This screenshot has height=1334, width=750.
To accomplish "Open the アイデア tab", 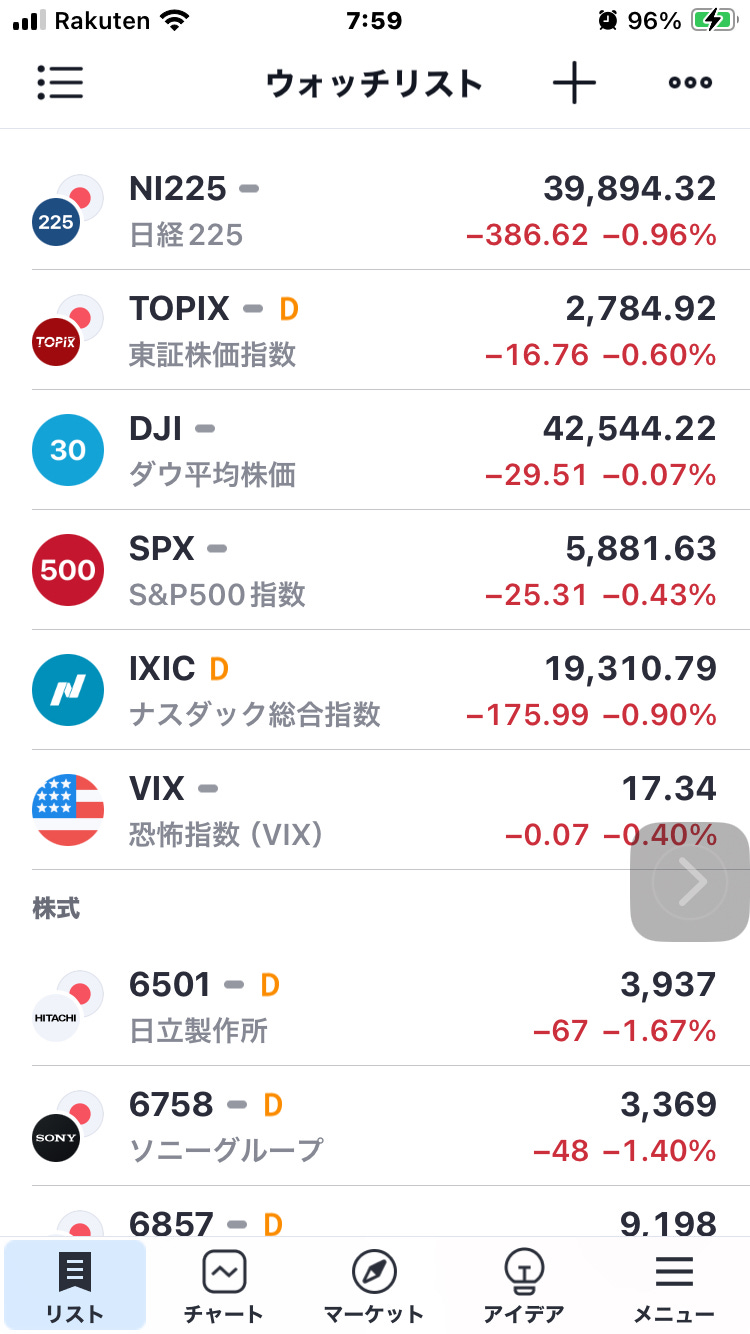I will [x=521, y=1286].
